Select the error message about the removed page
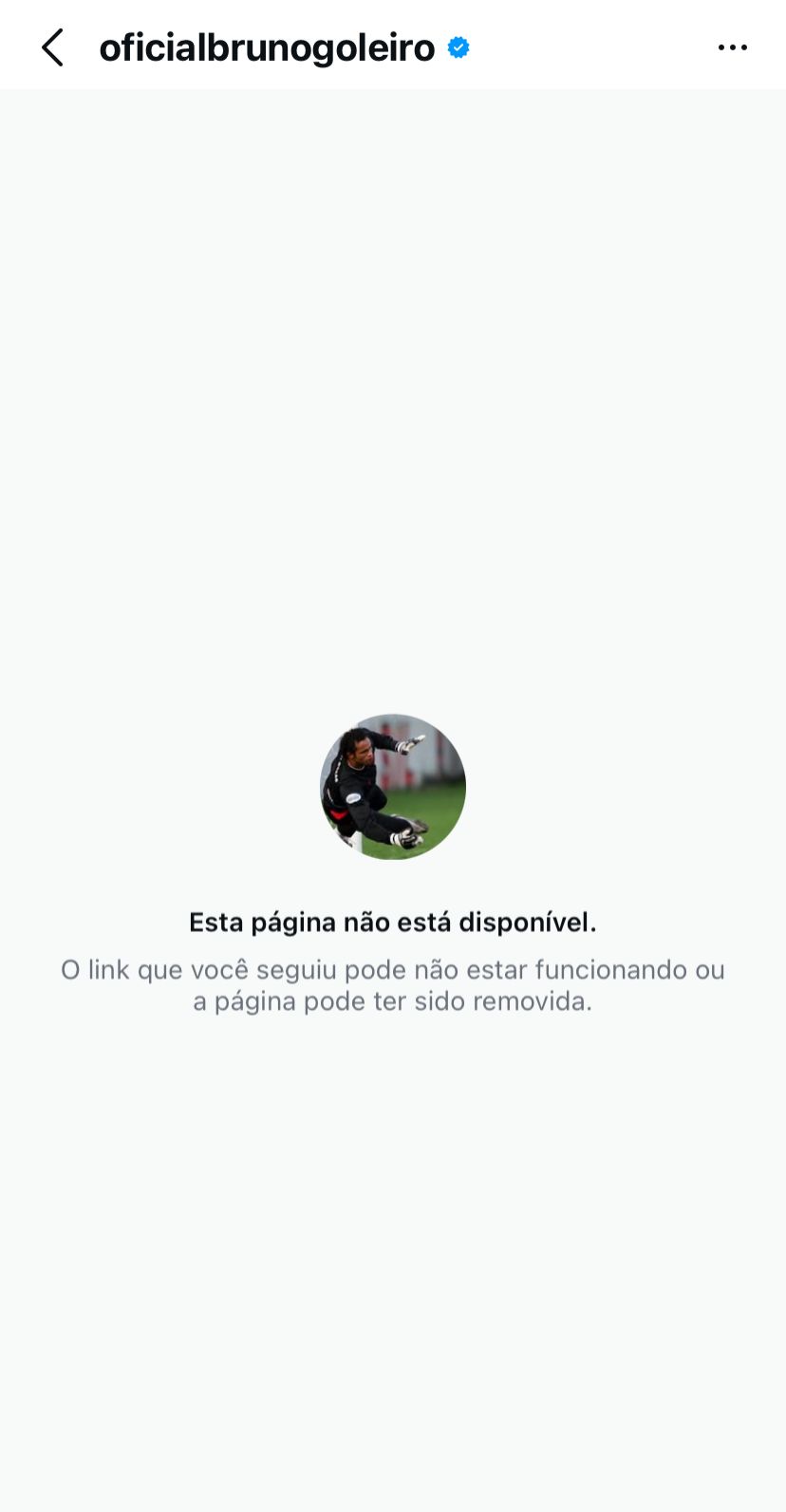786x1512 pixels. (x=392, y=984)
